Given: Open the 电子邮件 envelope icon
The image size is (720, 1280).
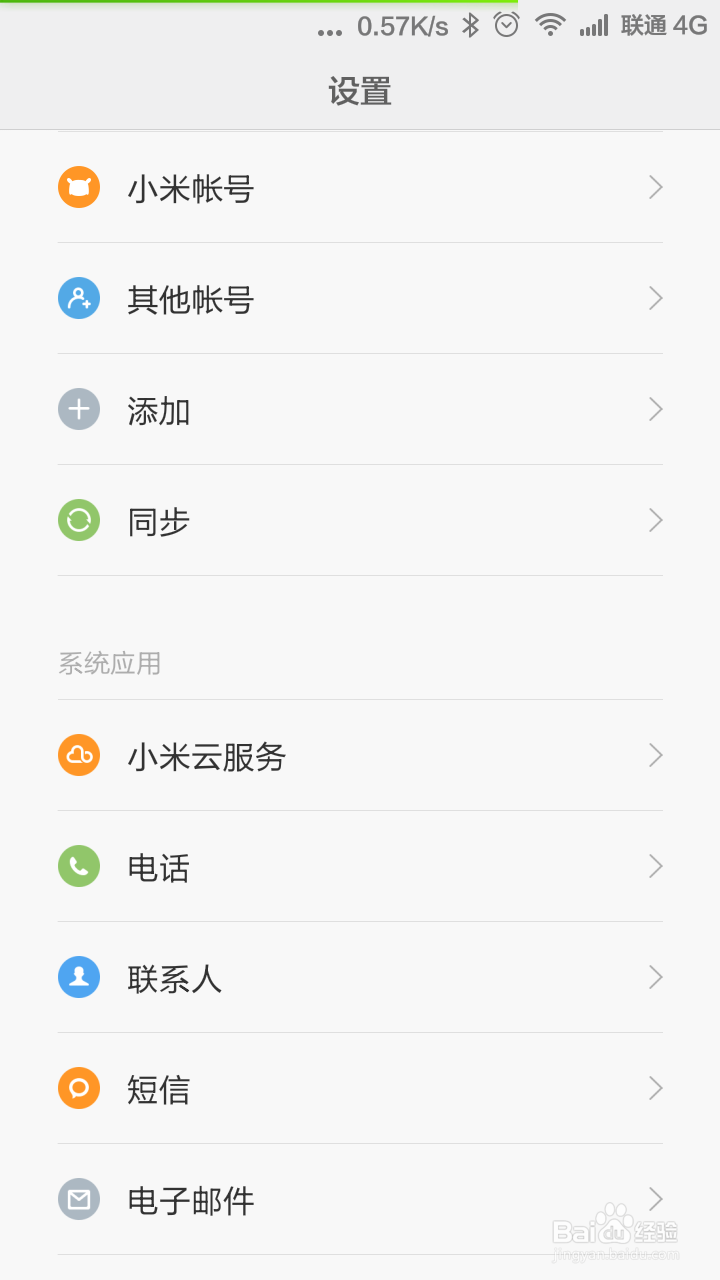Looking at the screenshot, I should point(79,1200).
